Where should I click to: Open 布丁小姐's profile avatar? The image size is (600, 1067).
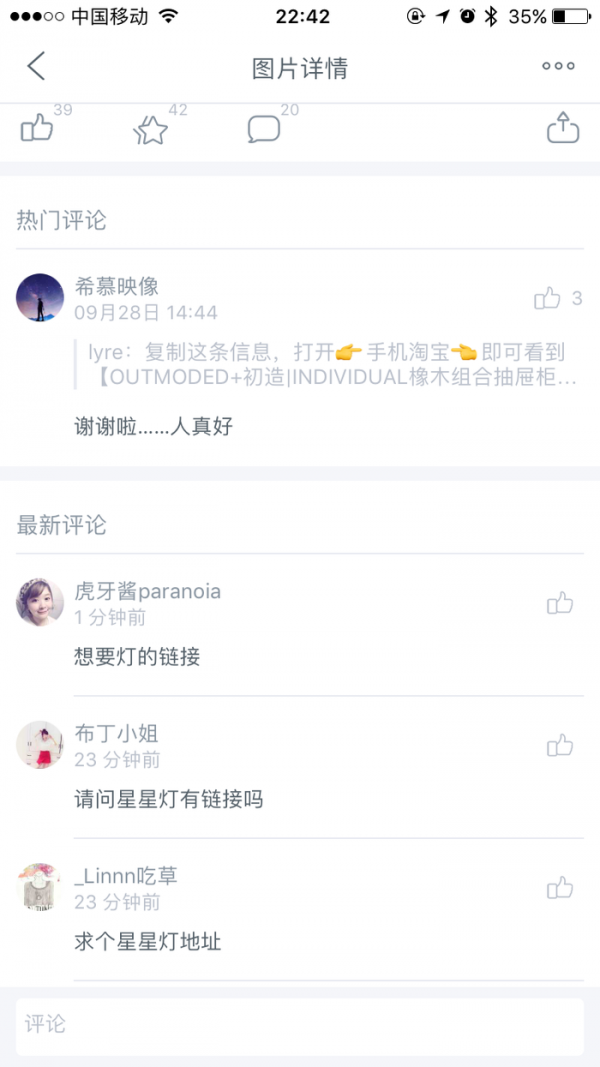coord(41,745)
